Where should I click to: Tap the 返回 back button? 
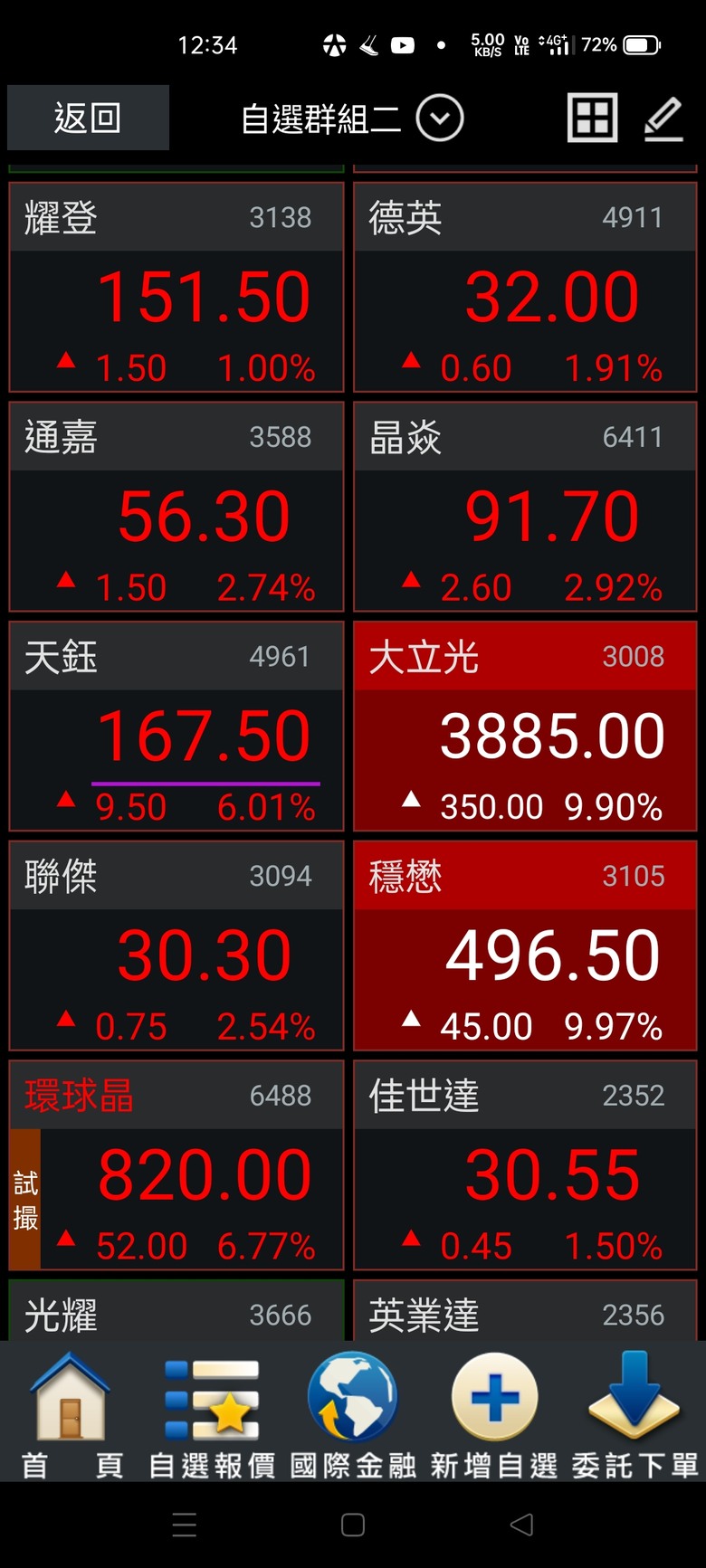click(x=88, y=118)
